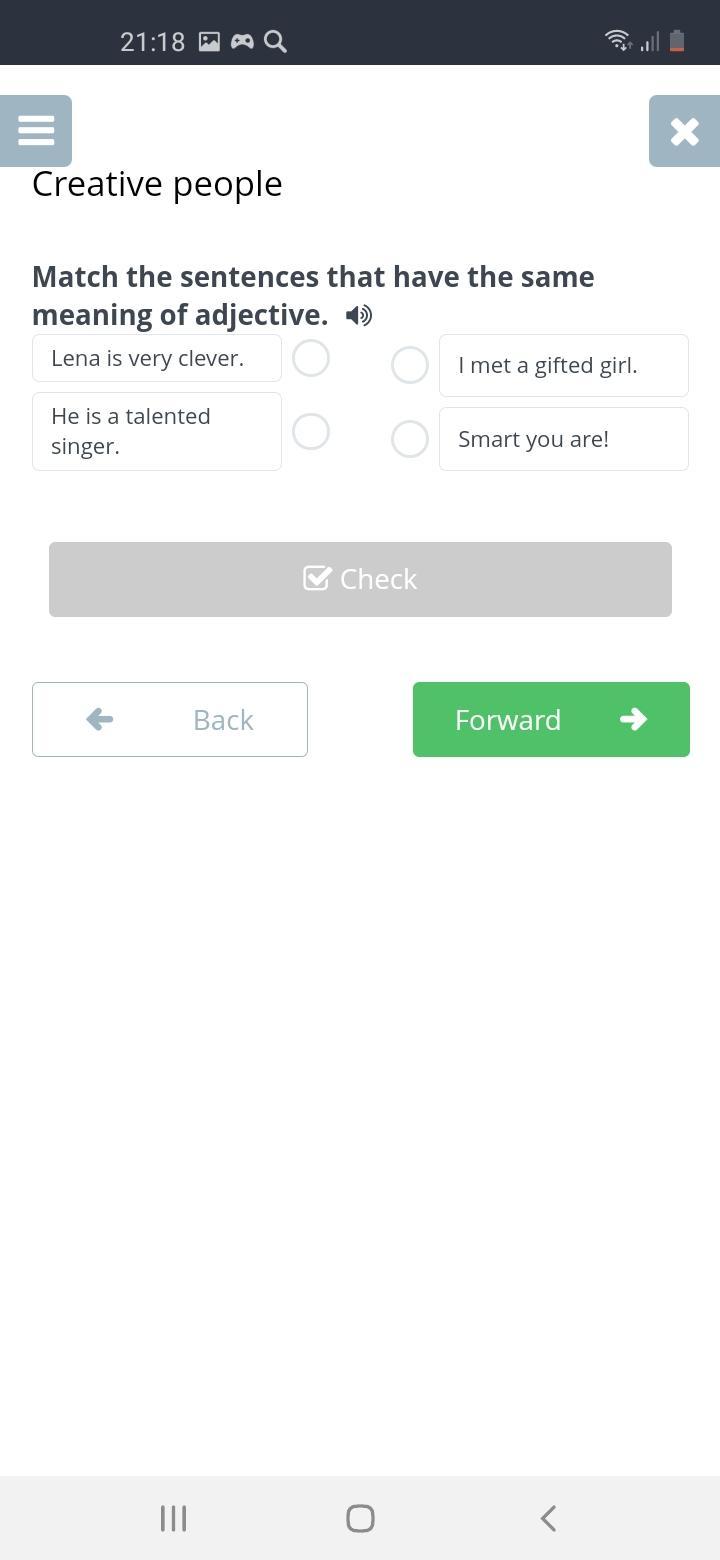Play the question audio speaker icon

358,316
